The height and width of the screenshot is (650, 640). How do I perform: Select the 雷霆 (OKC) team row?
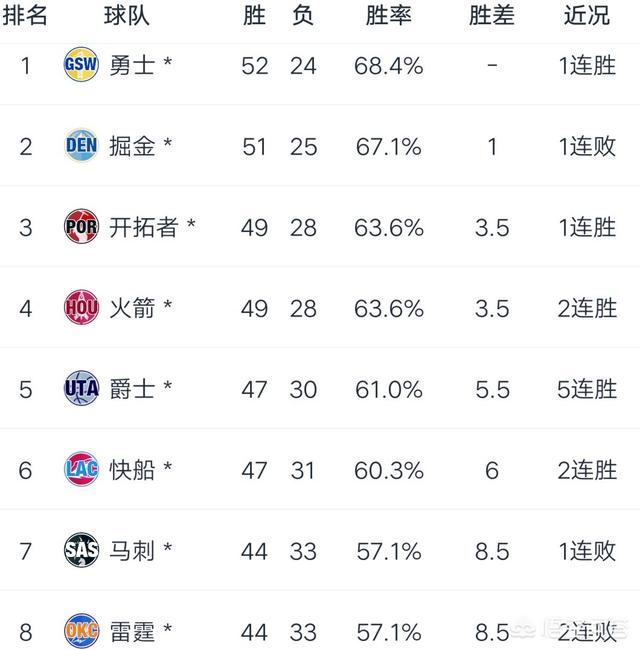(320, 621)
